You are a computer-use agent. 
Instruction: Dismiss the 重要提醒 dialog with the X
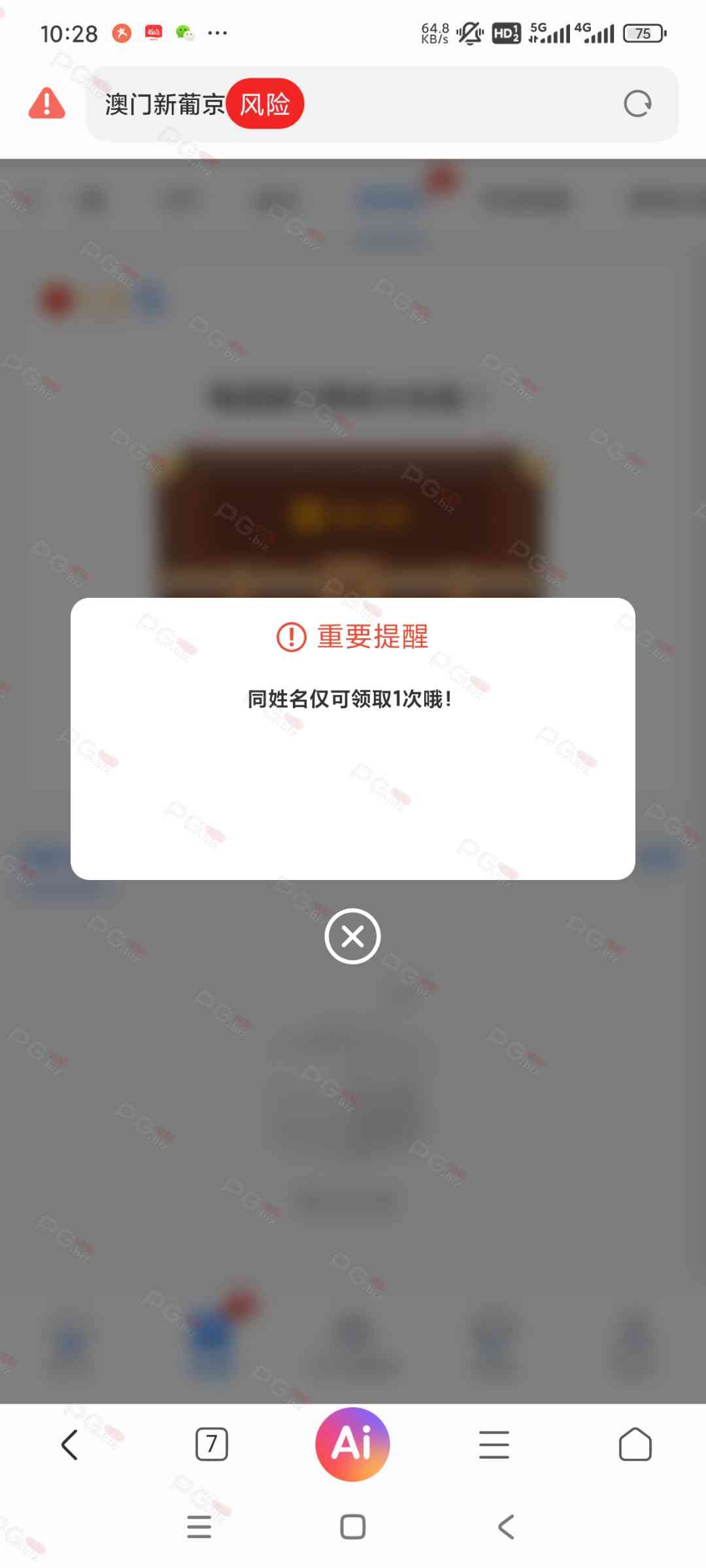[352, 936]
